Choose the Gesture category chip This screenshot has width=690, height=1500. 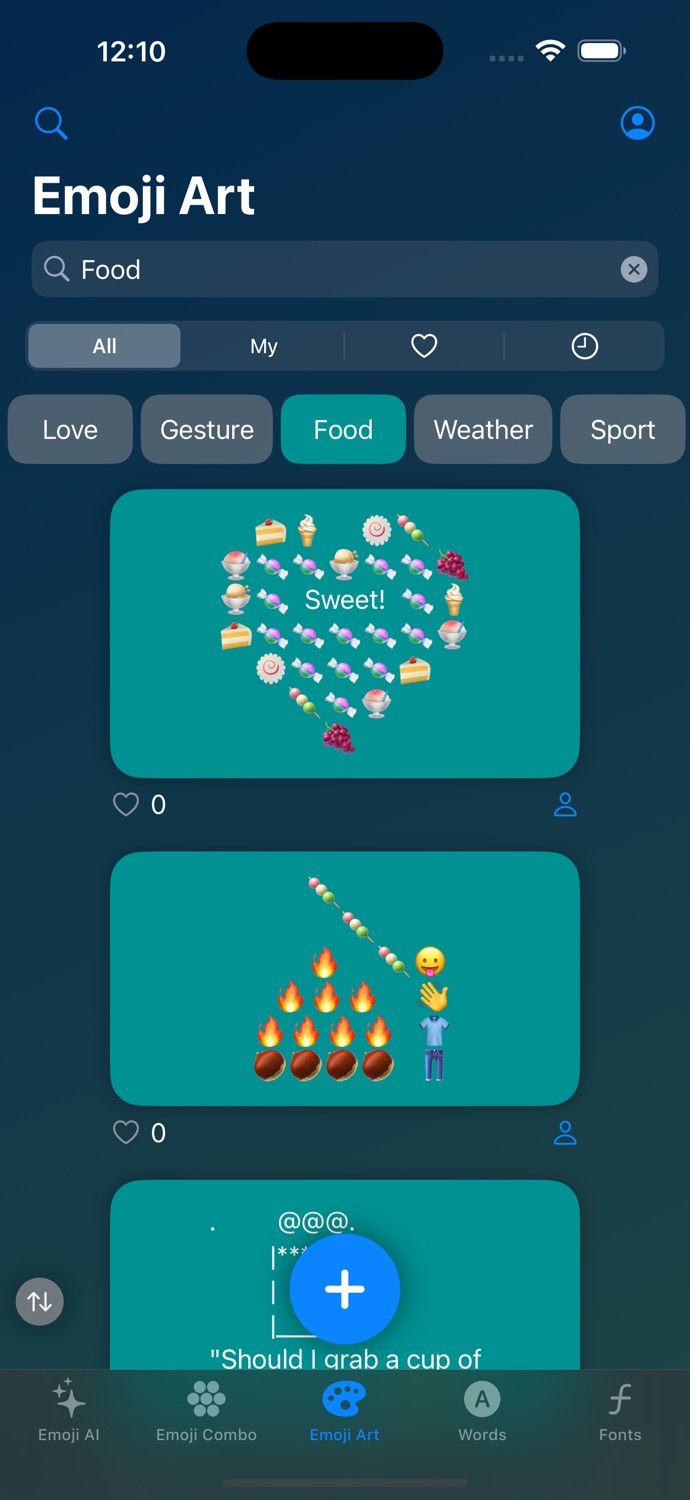click(x=207, y=429)
